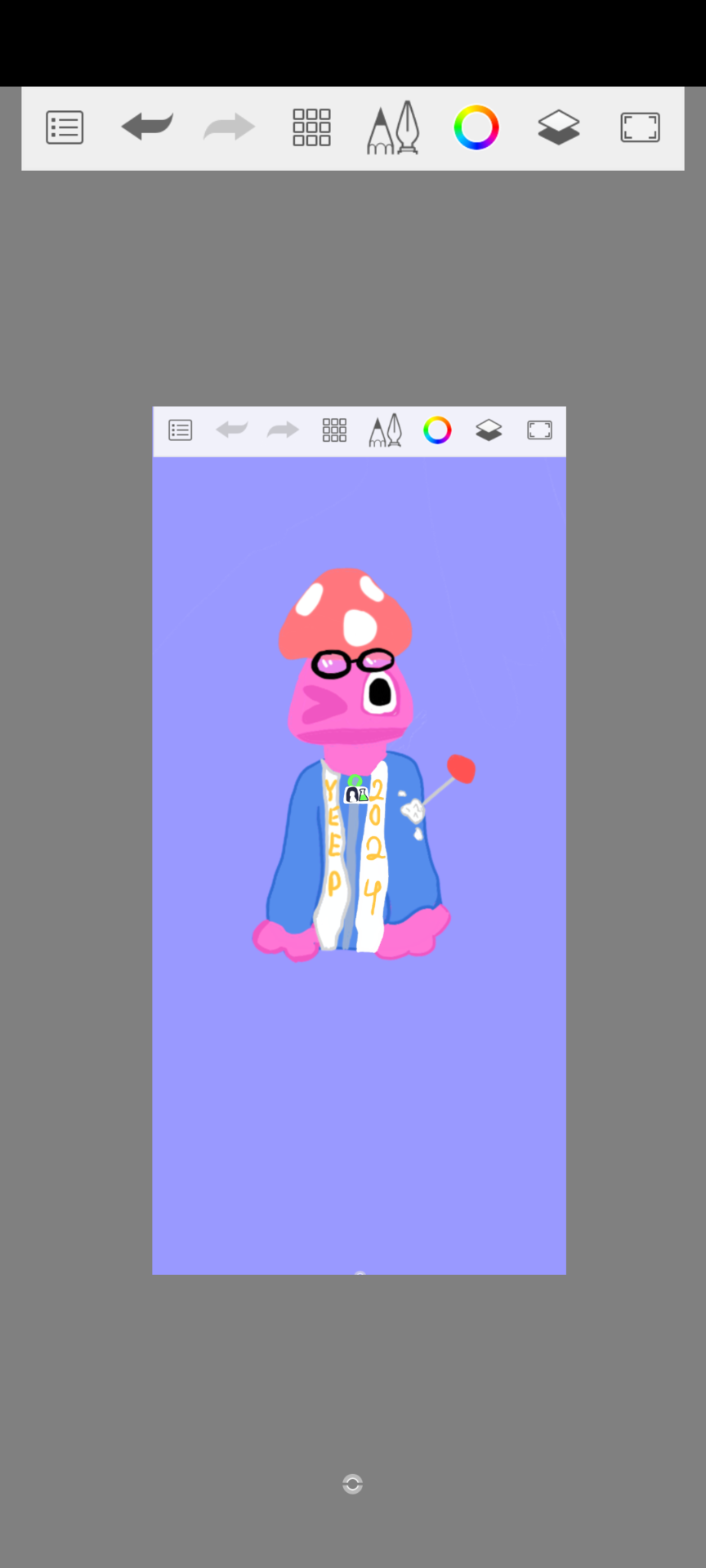The image size is (706, 1568).
Task: Enter fullscreen mode from top toolbar
Action: (641, 127)
